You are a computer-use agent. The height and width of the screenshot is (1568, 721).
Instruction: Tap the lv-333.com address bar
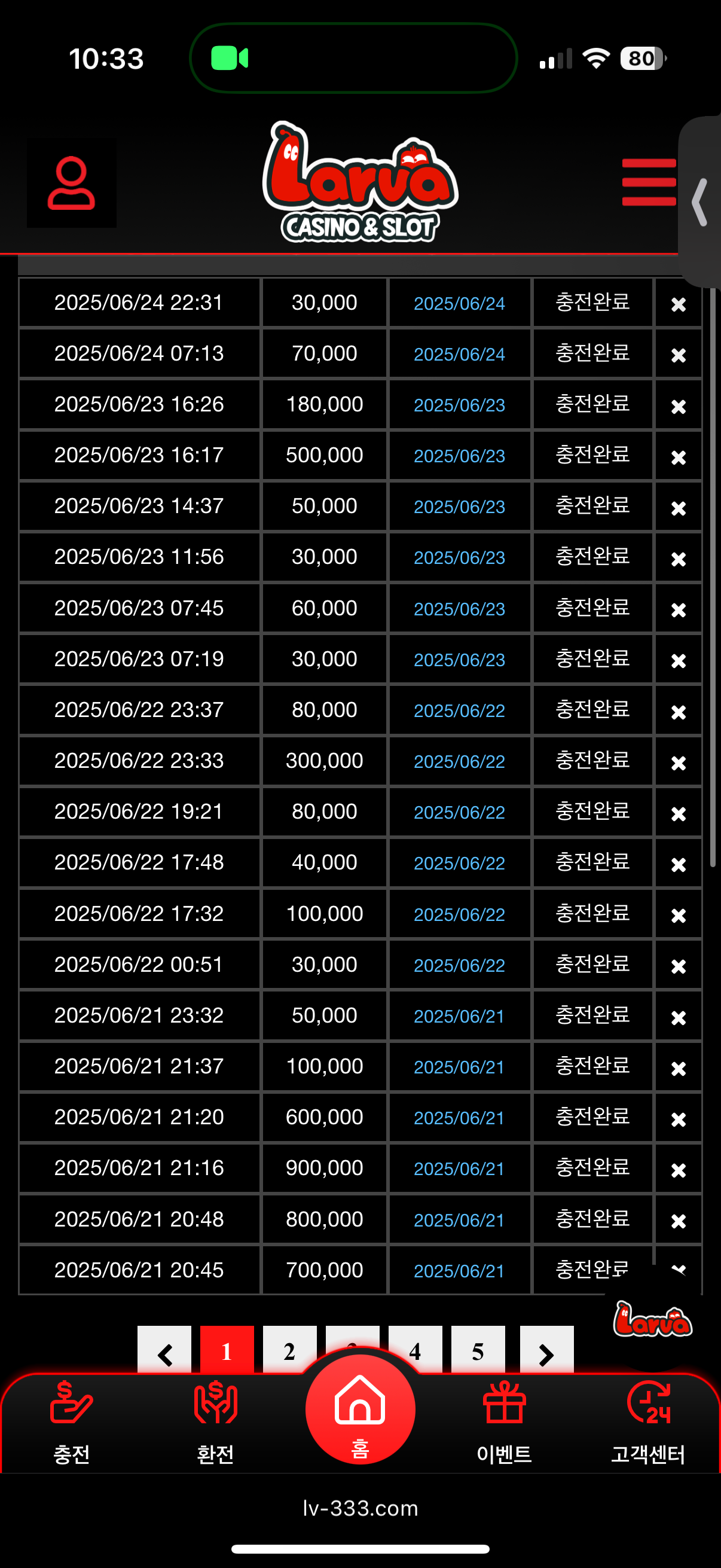pos(360,1508)
